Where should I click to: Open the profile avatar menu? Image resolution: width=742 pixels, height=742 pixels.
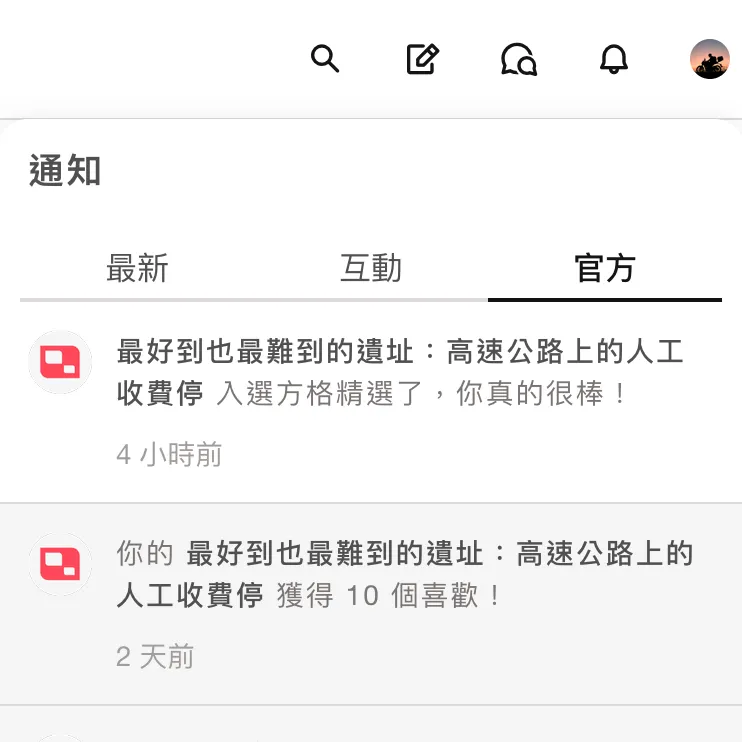[710, 59]
